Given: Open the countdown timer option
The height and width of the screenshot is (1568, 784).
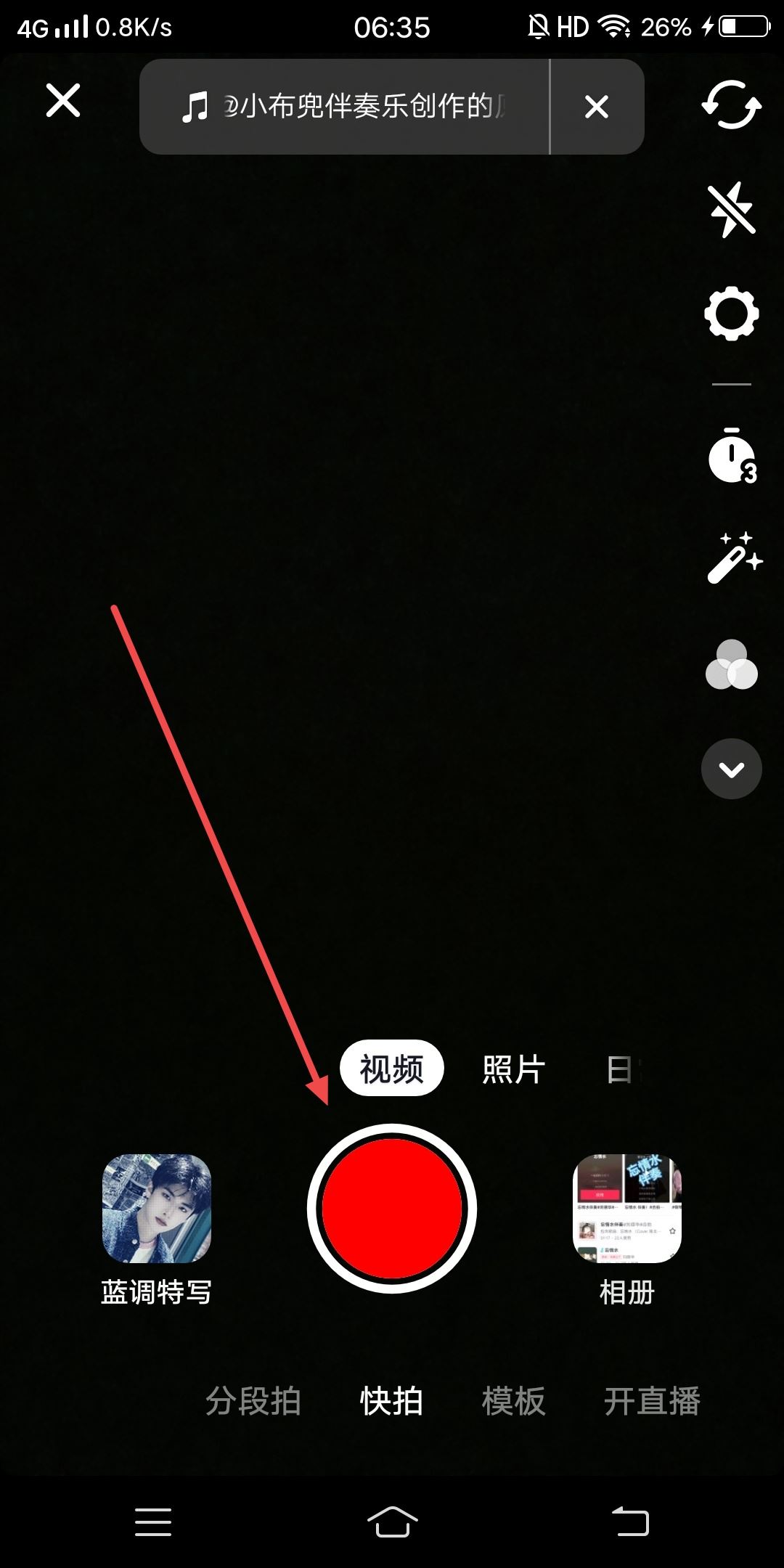Looking at the screenshot, I should click(732, 456).
